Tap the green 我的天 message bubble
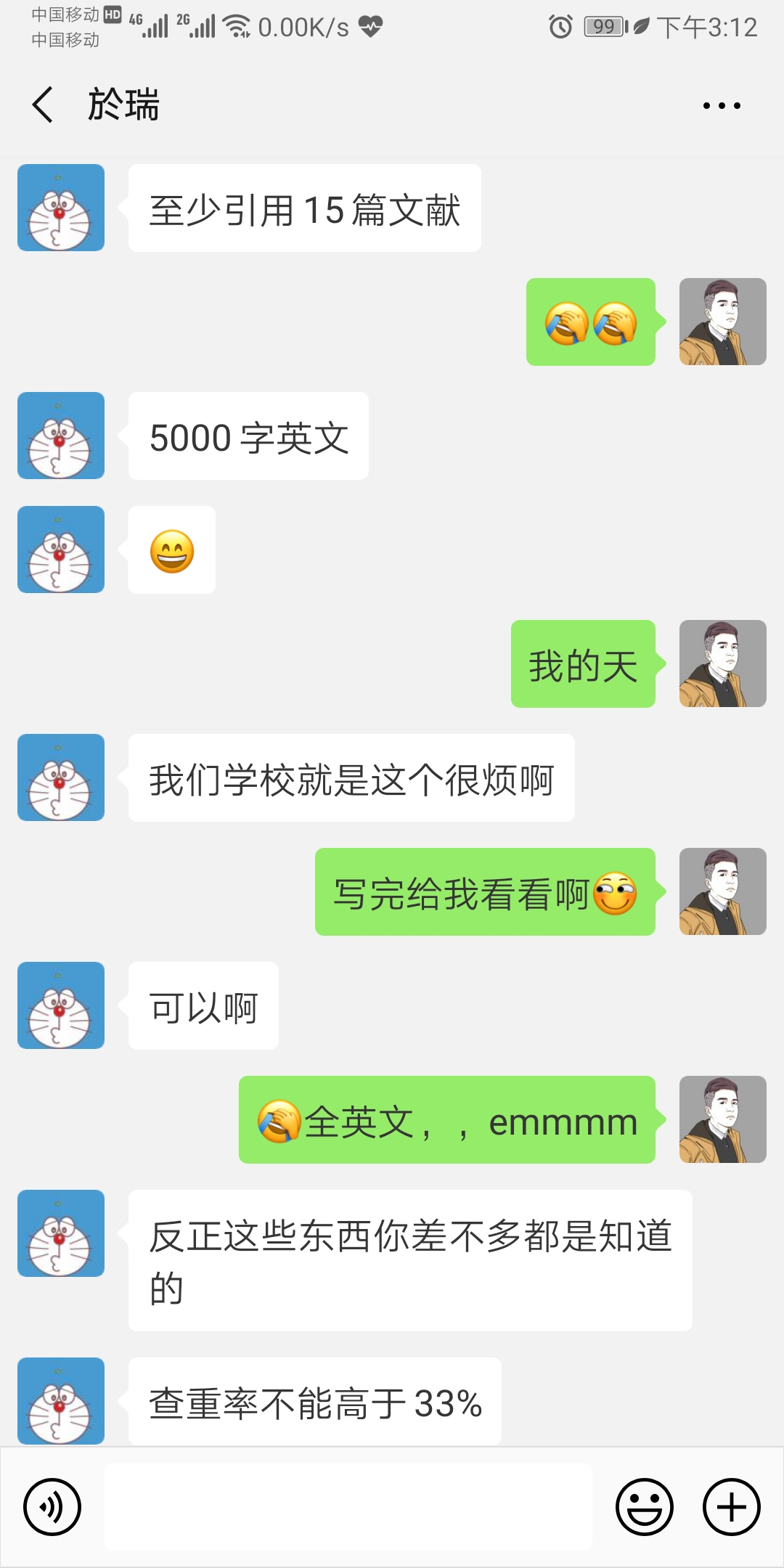784x1568 pixels. point(582,663)
